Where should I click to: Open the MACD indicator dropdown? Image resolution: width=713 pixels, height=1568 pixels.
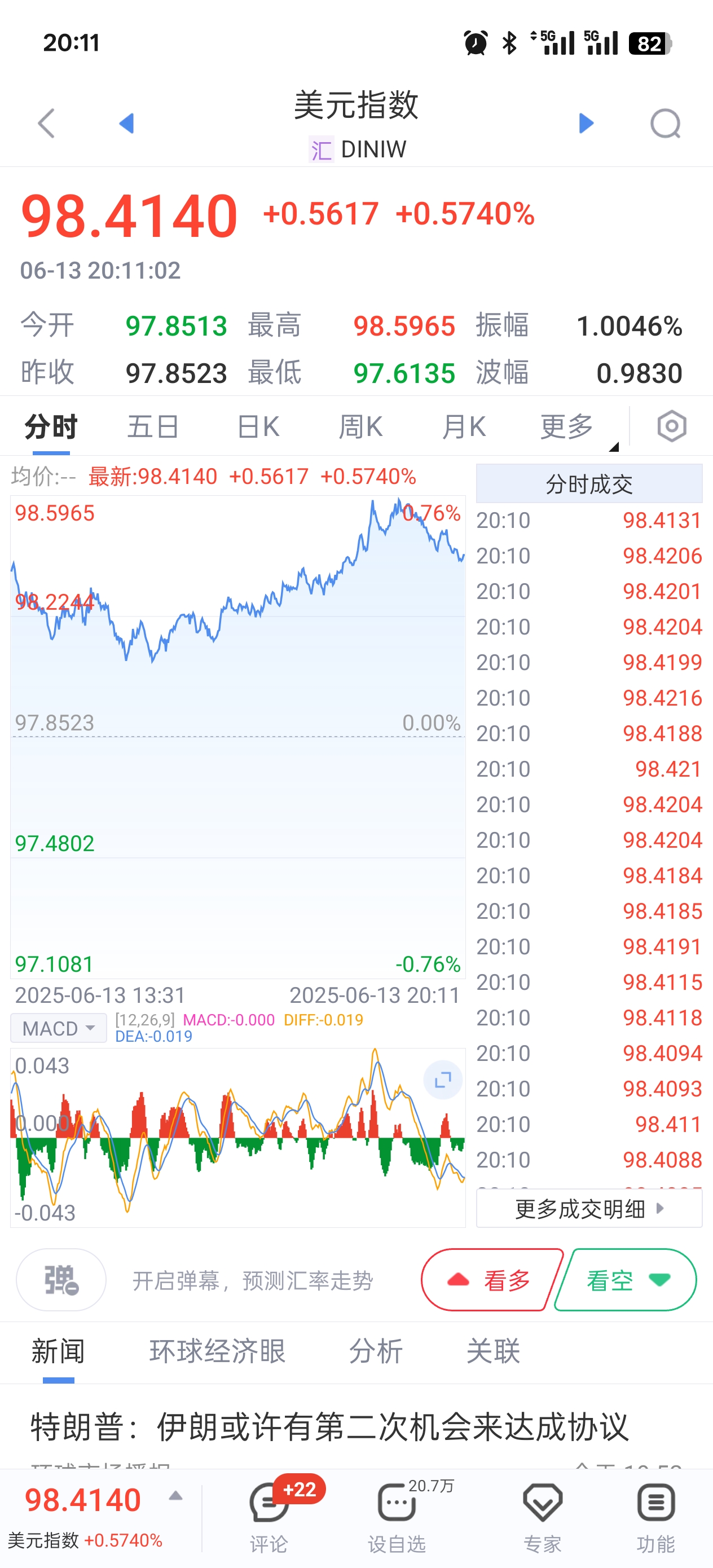click(58, 1028)
